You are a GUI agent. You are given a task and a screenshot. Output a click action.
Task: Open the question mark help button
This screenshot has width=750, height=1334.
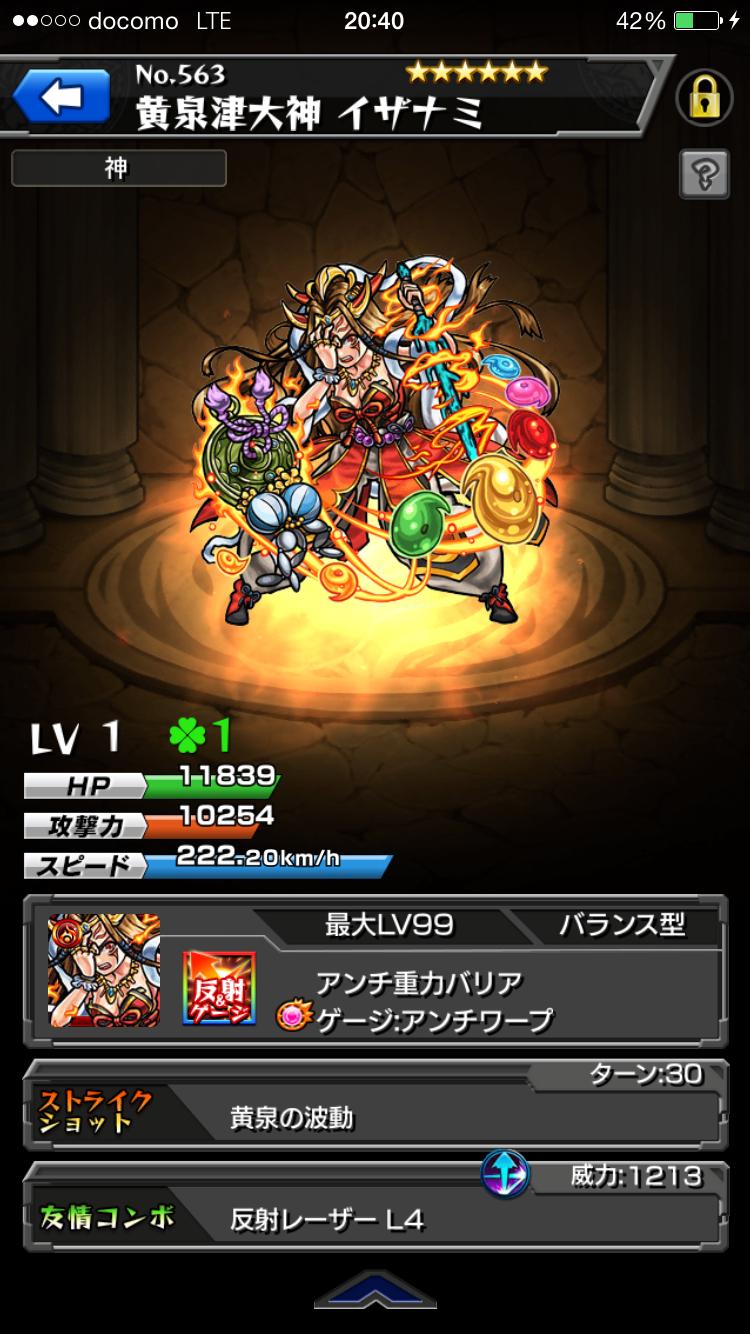pos(704,176)
